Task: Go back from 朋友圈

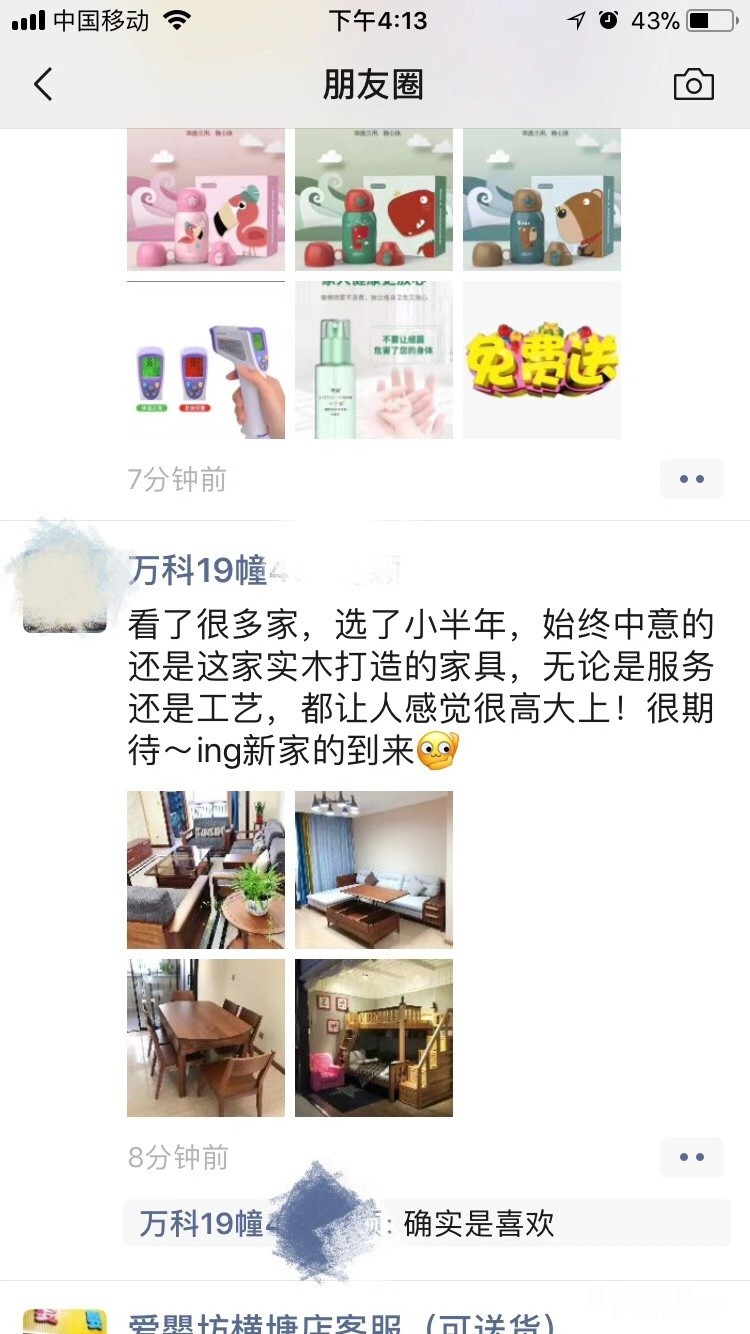Action: [x=43, y=85]
